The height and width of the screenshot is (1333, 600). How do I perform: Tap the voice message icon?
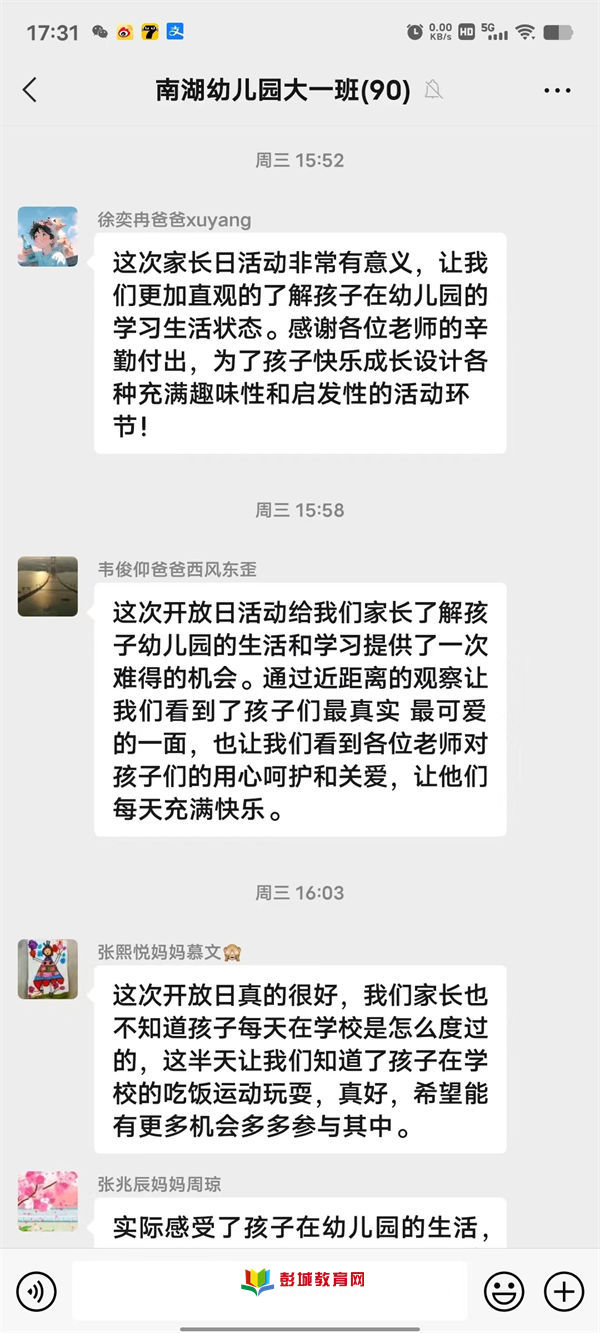click(36, 1291)
